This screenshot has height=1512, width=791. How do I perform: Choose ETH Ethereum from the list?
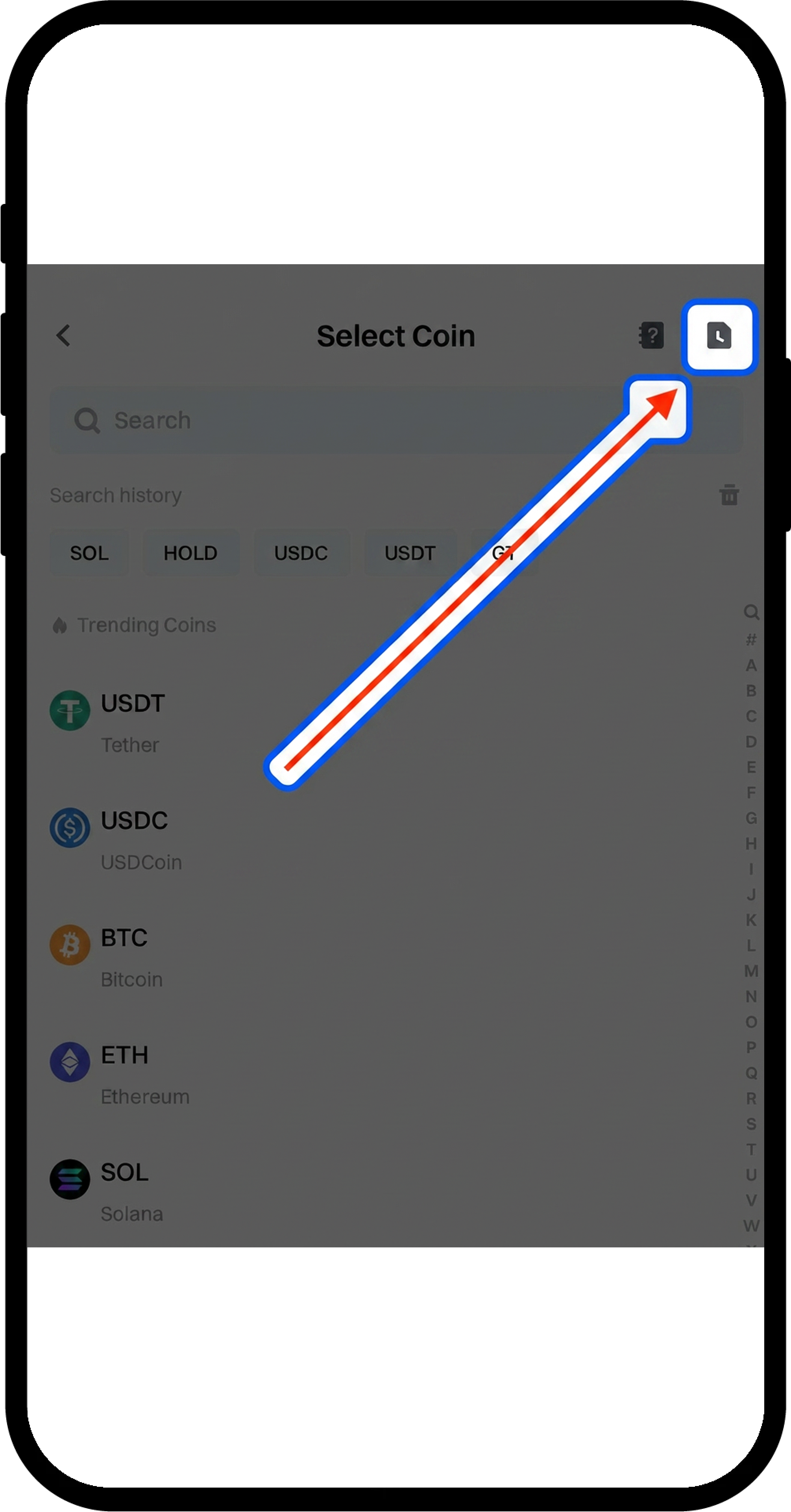tap(124, 1074)
